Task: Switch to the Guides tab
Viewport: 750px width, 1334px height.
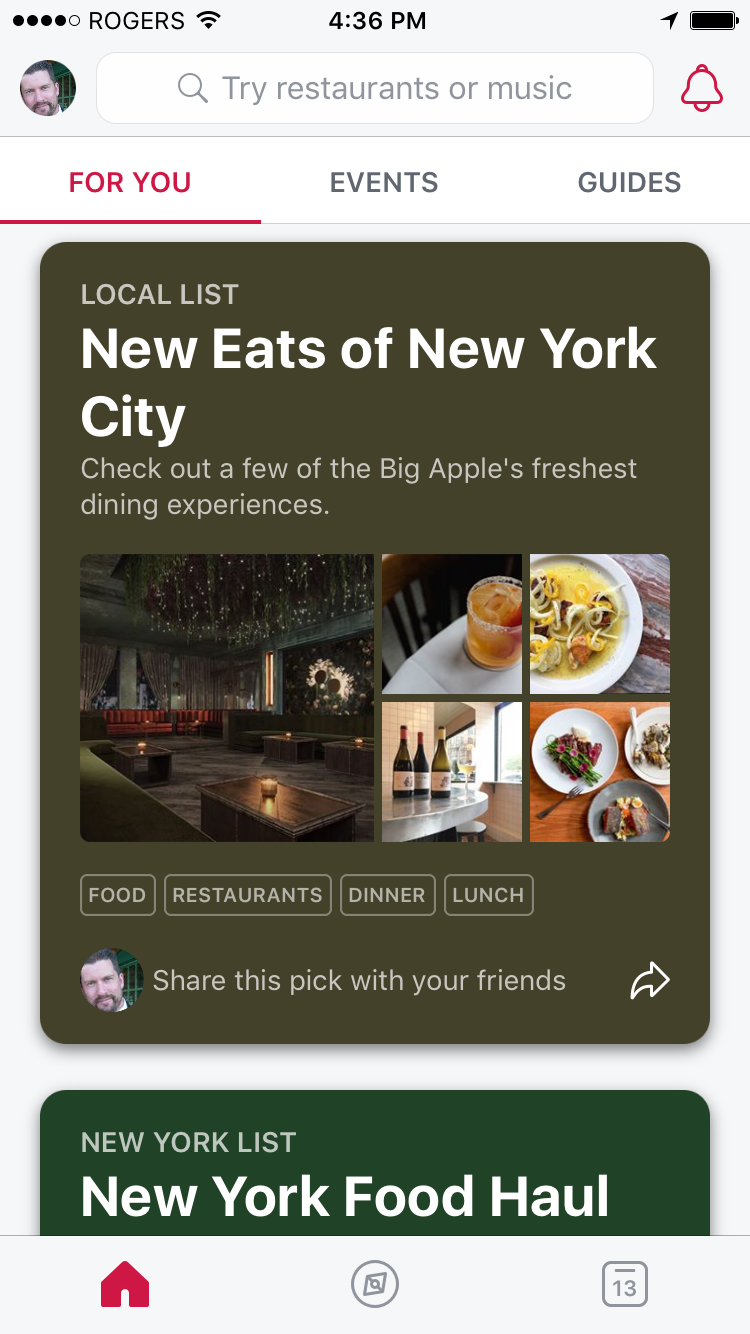Action: pyautogui.click(x=629, y=182)
